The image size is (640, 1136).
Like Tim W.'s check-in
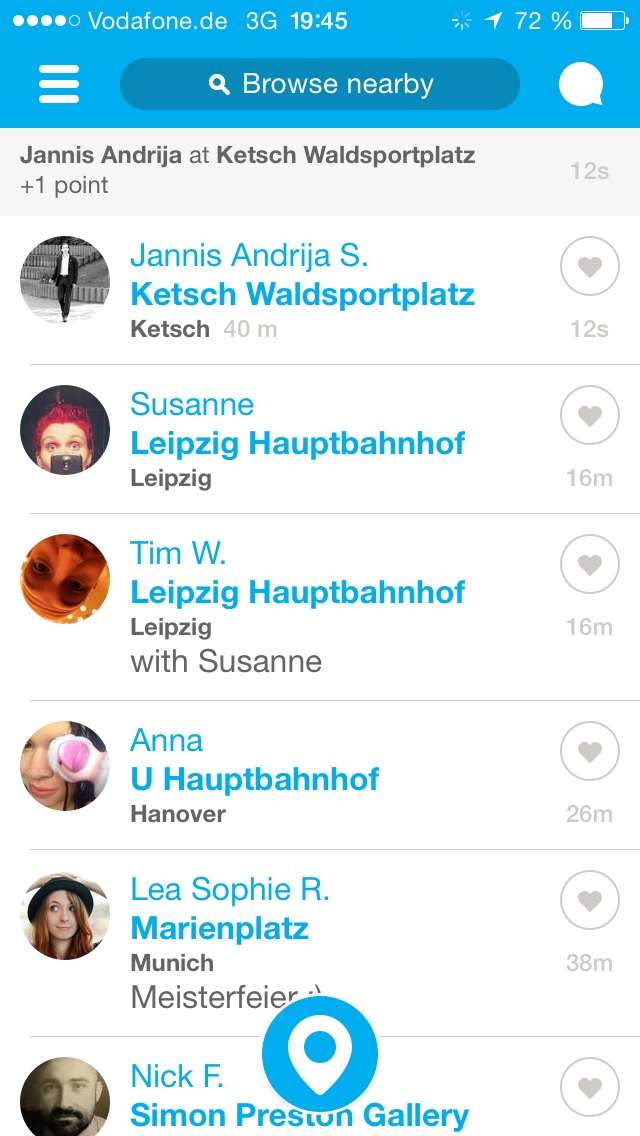590,564
